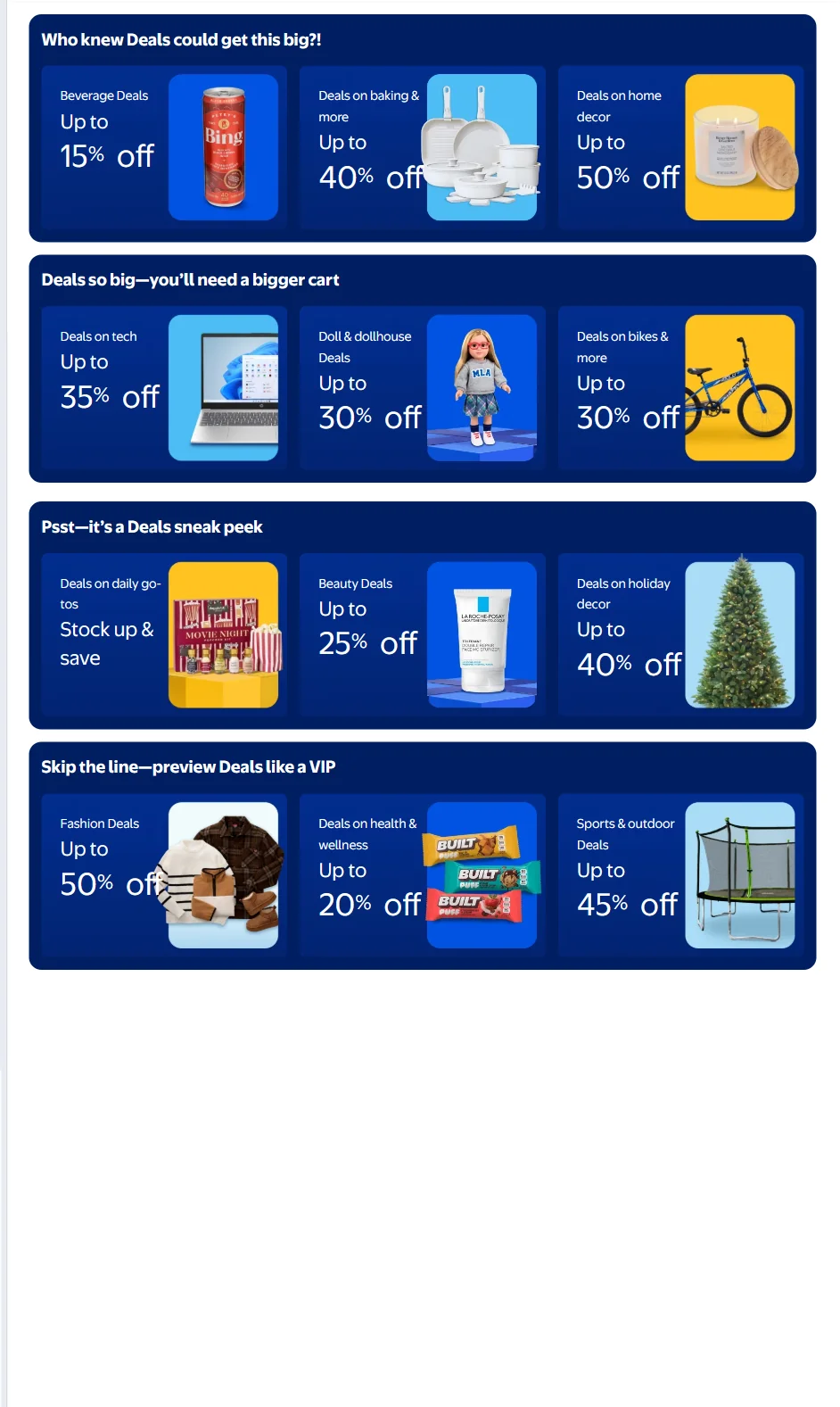Open the Deals on daily go-tos tile
Viewport: 840px width, 1407px height.
coord(107,625)
